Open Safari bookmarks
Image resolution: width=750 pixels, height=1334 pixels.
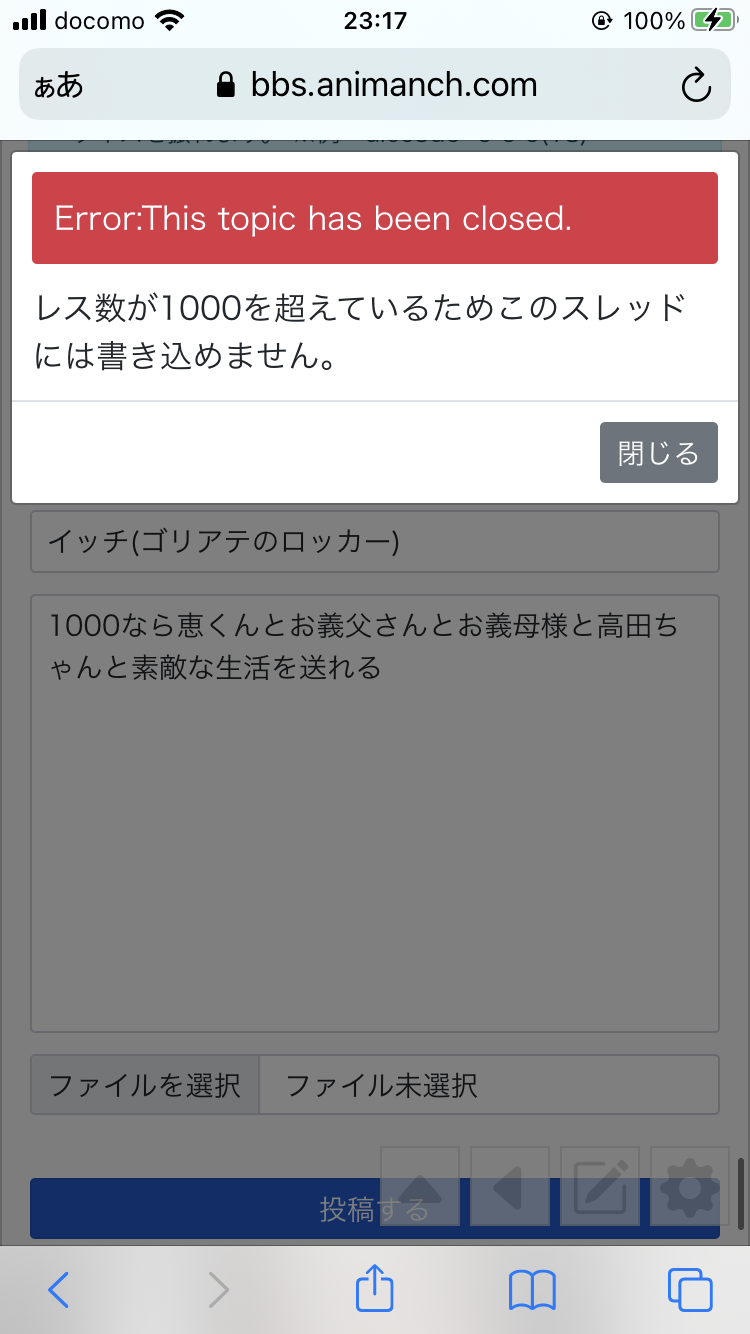coord(532,1290)
